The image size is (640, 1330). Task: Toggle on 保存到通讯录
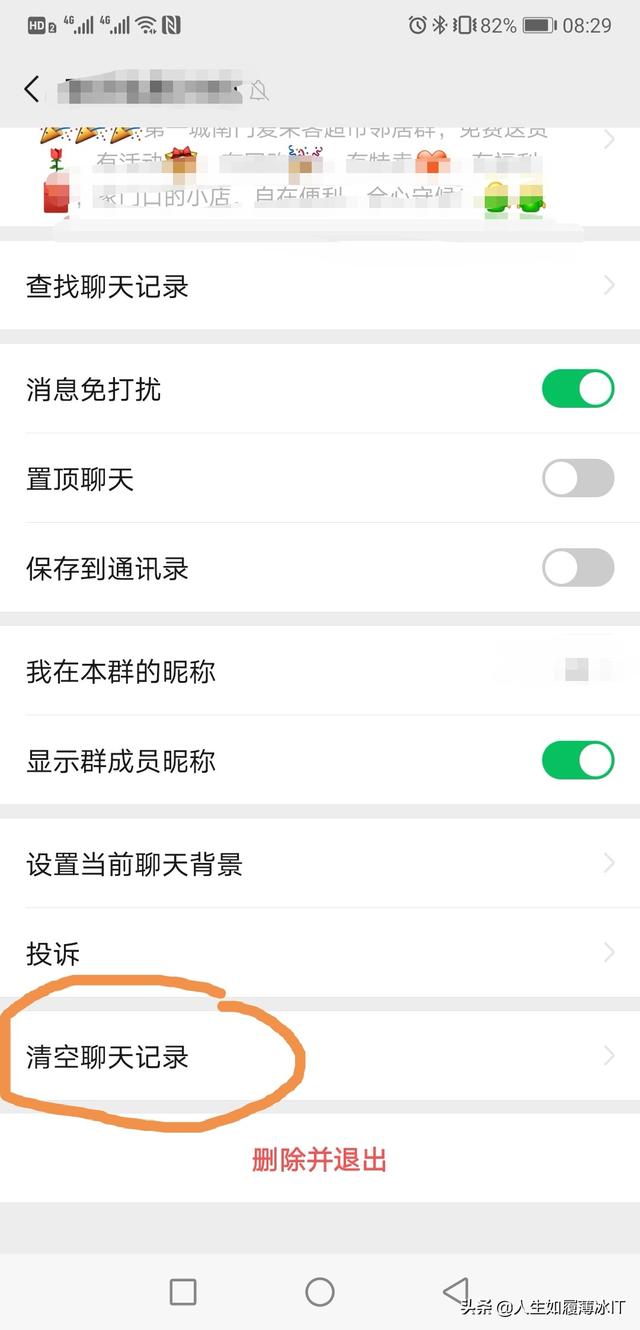coord(578,569)
